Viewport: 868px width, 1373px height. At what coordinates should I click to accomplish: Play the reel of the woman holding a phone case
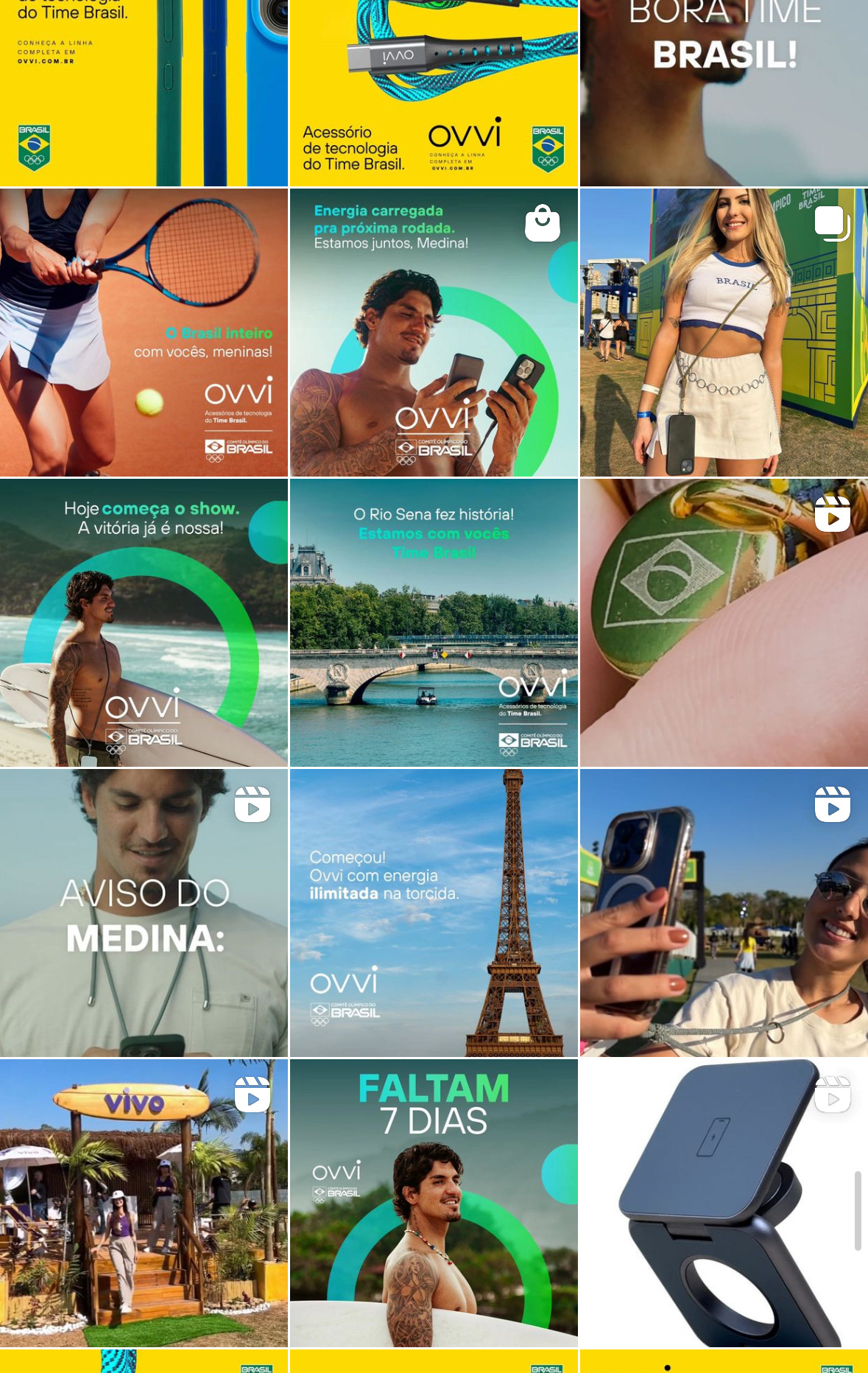(x=724, y=913)
